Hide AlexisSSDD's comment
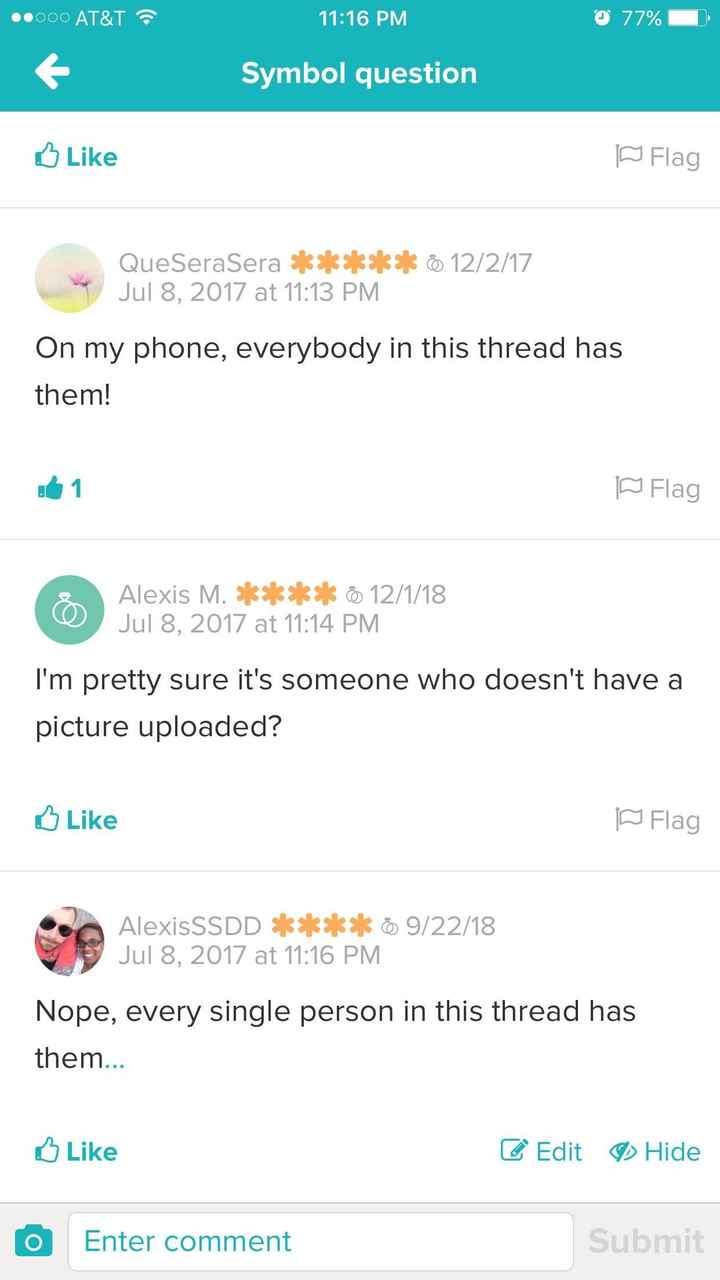The height and width of the screenshot is (1280, 720). [655, 1152]
